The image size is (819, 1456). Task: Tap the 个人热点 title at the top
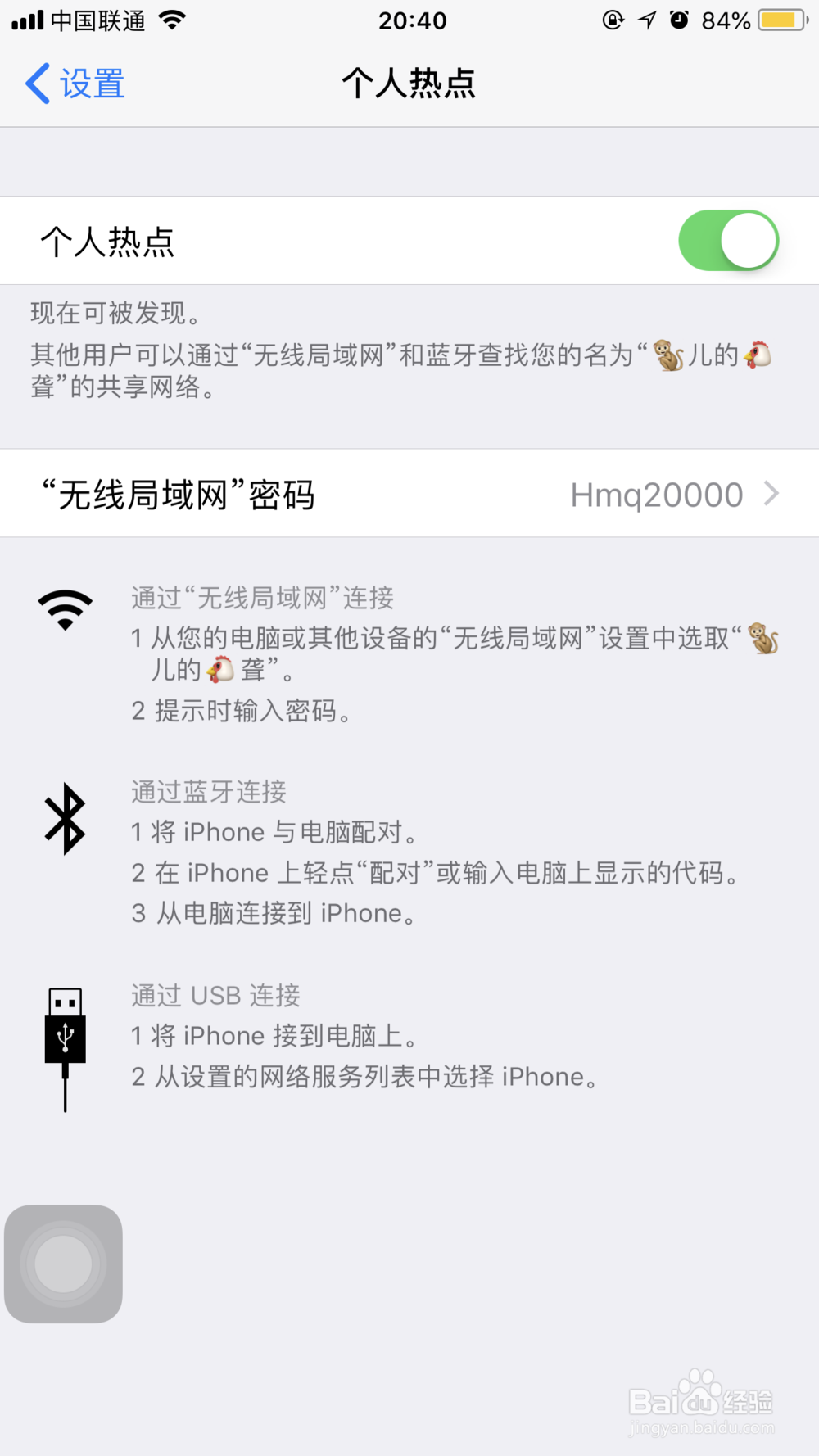point(409,83)
